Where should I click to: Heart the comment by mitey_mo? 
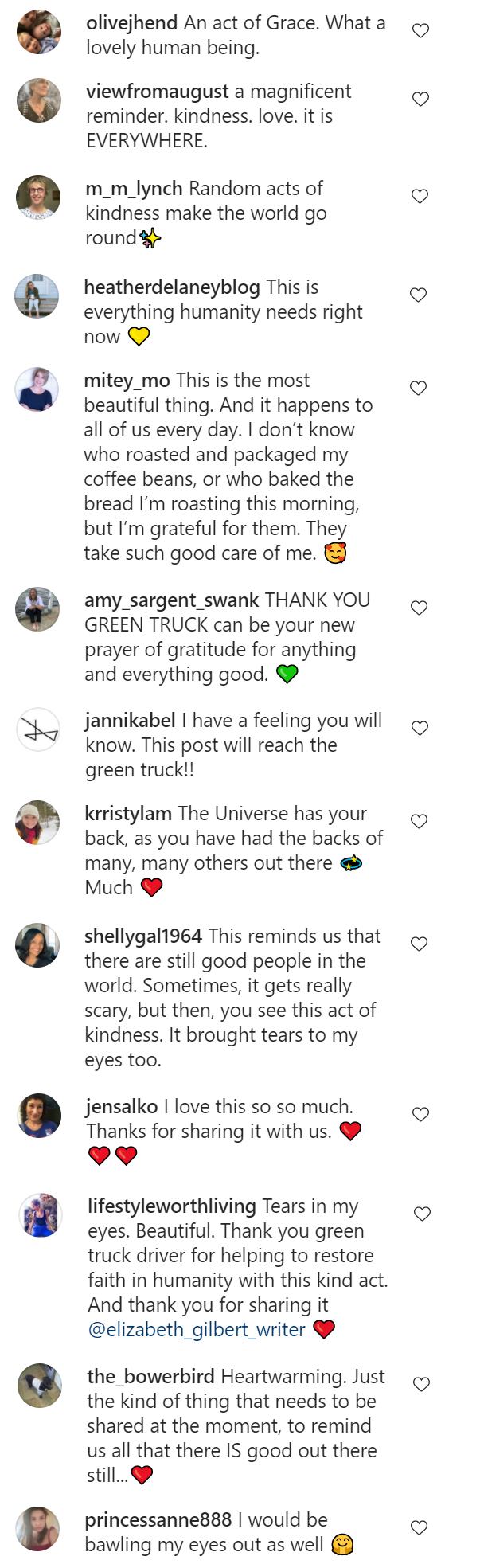[x=418, y=389]
